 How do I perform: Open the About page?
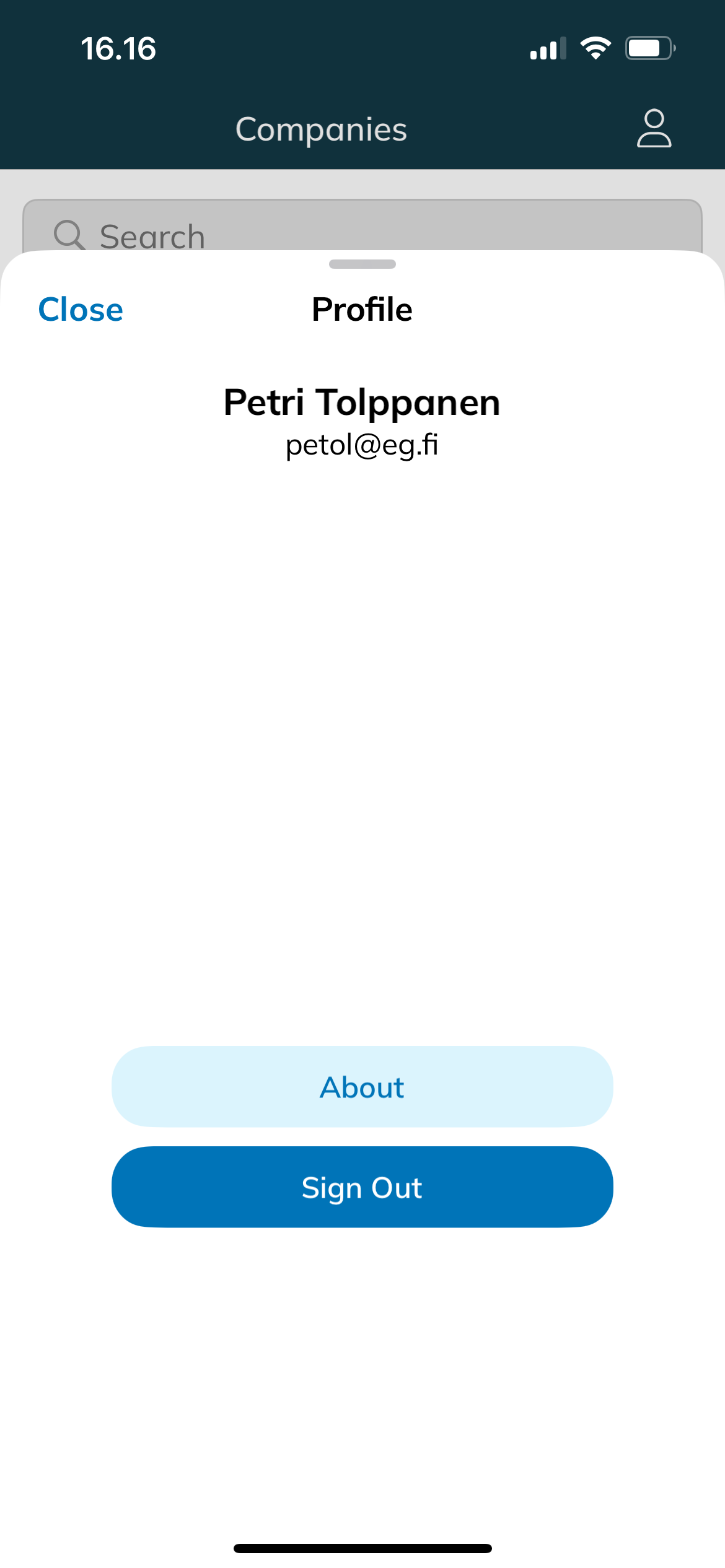tap(362, 1087)
